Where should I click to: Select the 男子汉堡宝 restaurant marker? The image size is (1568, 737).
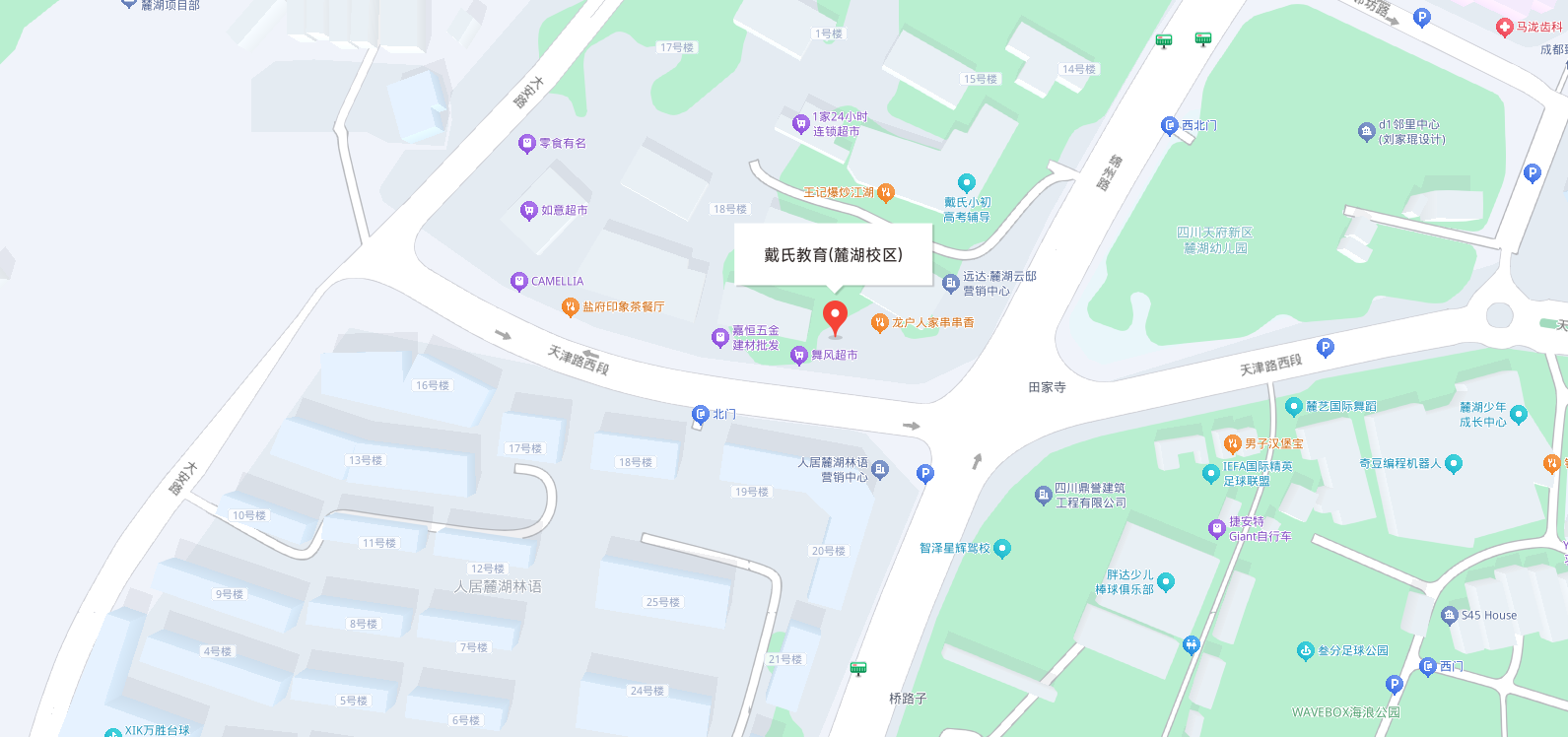click(x=1232, y=444)
